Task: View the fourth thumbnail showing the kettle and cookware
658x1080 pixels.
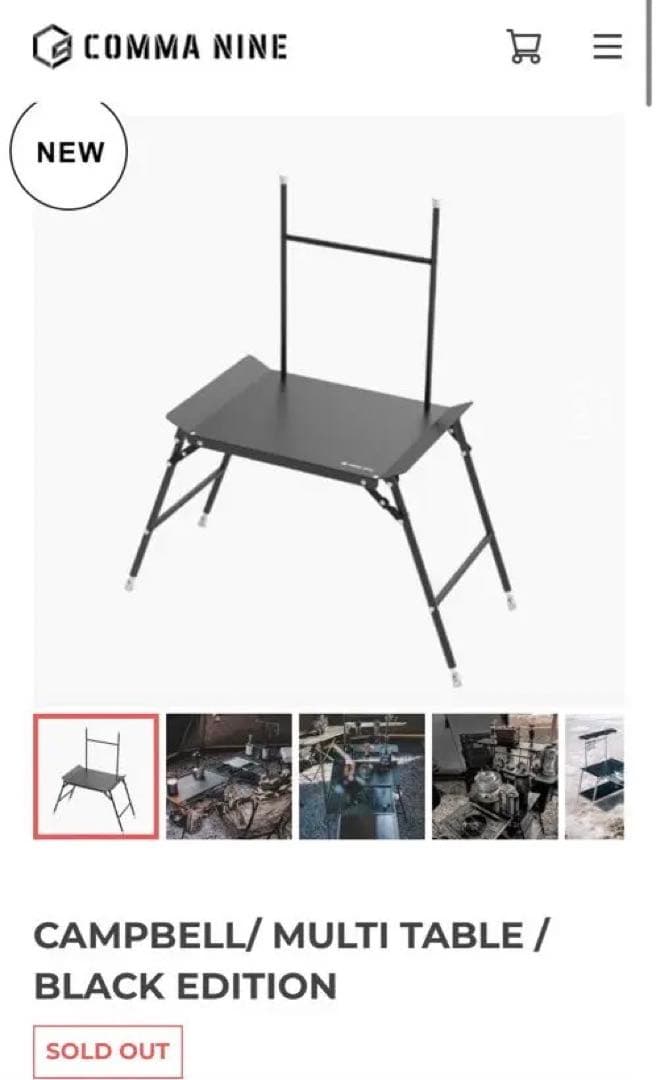Action: (495, 776)
